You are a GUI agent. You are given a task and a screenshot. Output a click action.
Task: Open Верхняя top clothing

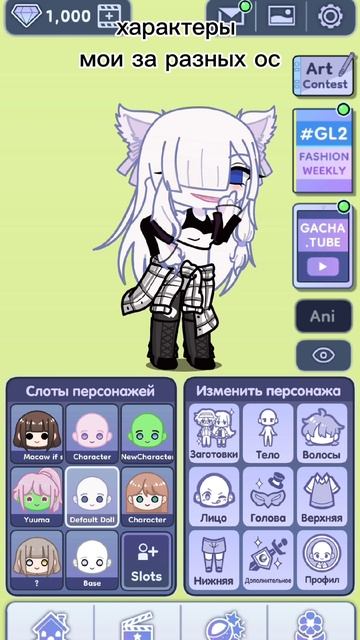322,497
